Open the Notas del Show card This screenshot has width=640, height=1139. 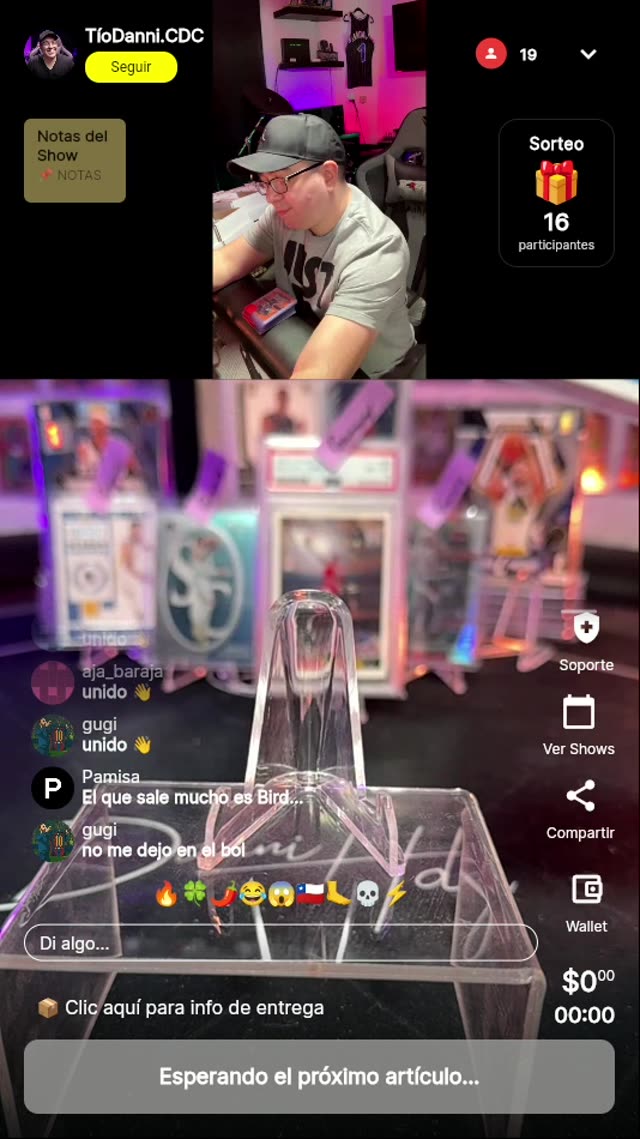click(x=75, y=160)
